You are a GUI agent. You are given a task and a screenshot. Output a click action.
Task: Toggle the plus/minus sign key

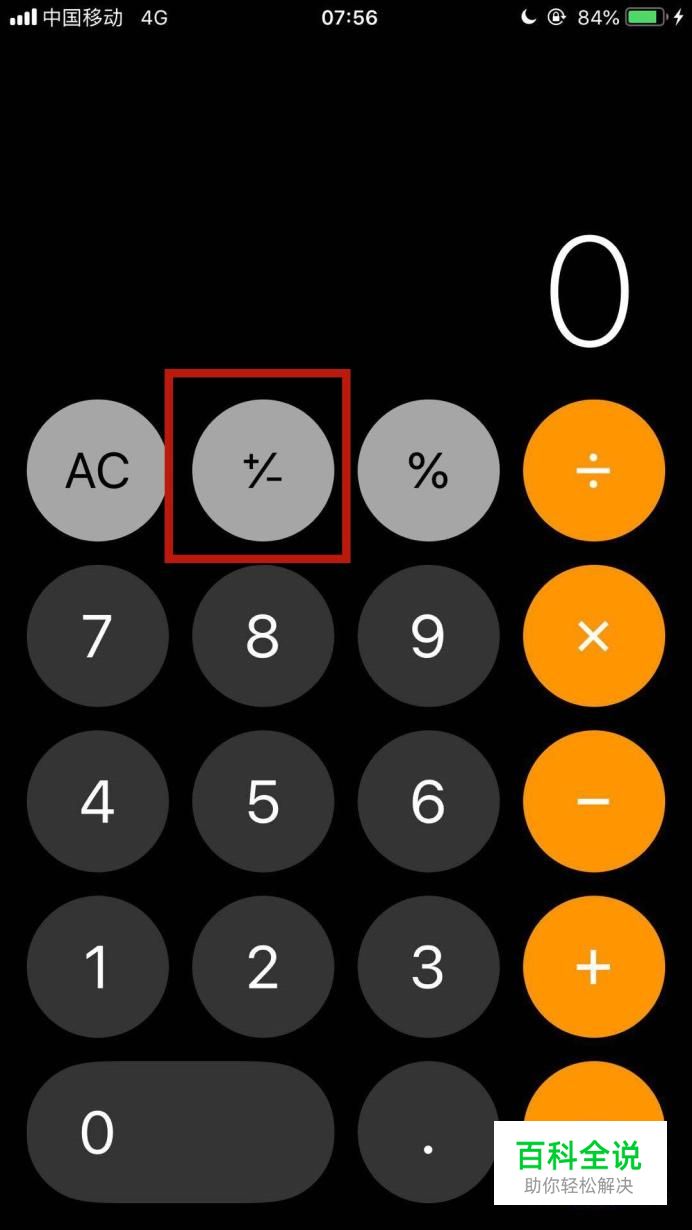(263, 470)
